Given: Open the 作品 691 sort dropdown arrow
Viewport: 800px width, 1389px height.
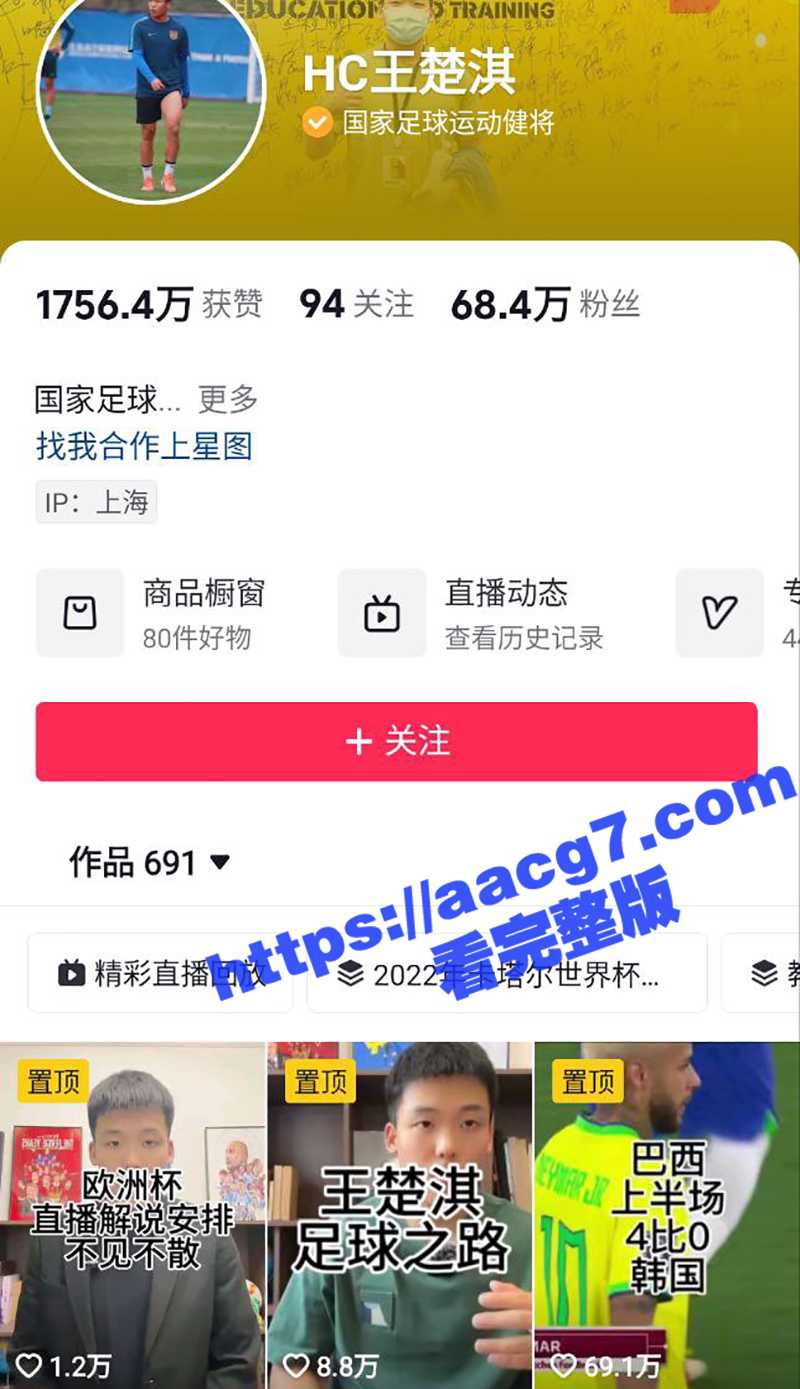Looking at the screenshot, I should tap(219, 861).
